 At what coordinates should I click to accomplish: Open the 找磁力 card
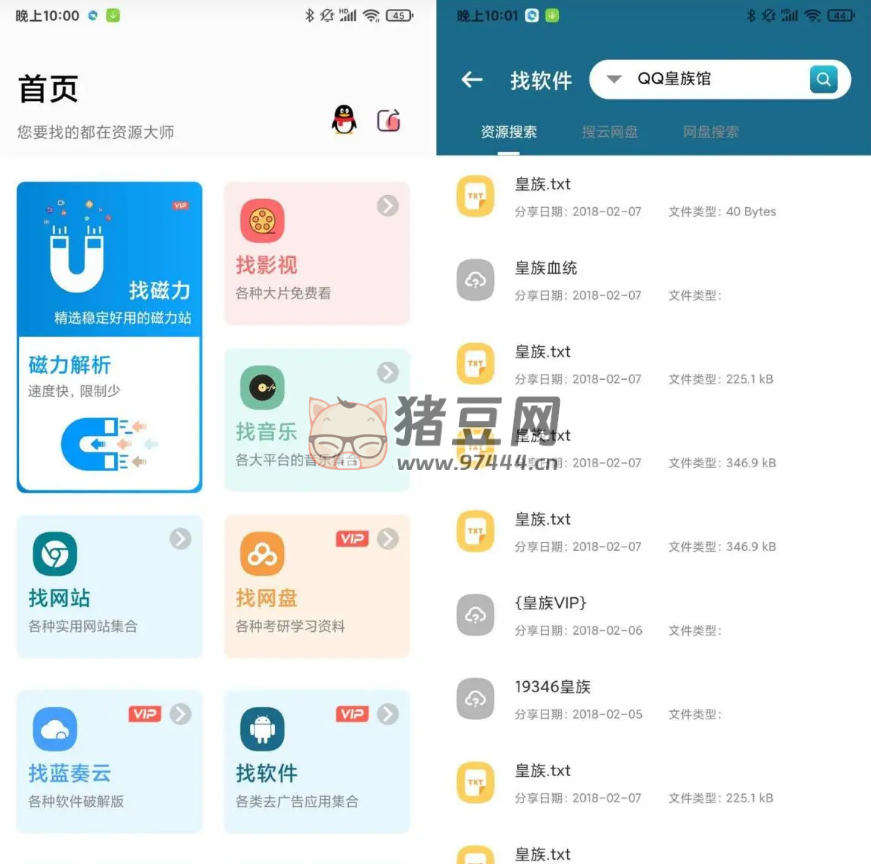(x=109, y=257)
